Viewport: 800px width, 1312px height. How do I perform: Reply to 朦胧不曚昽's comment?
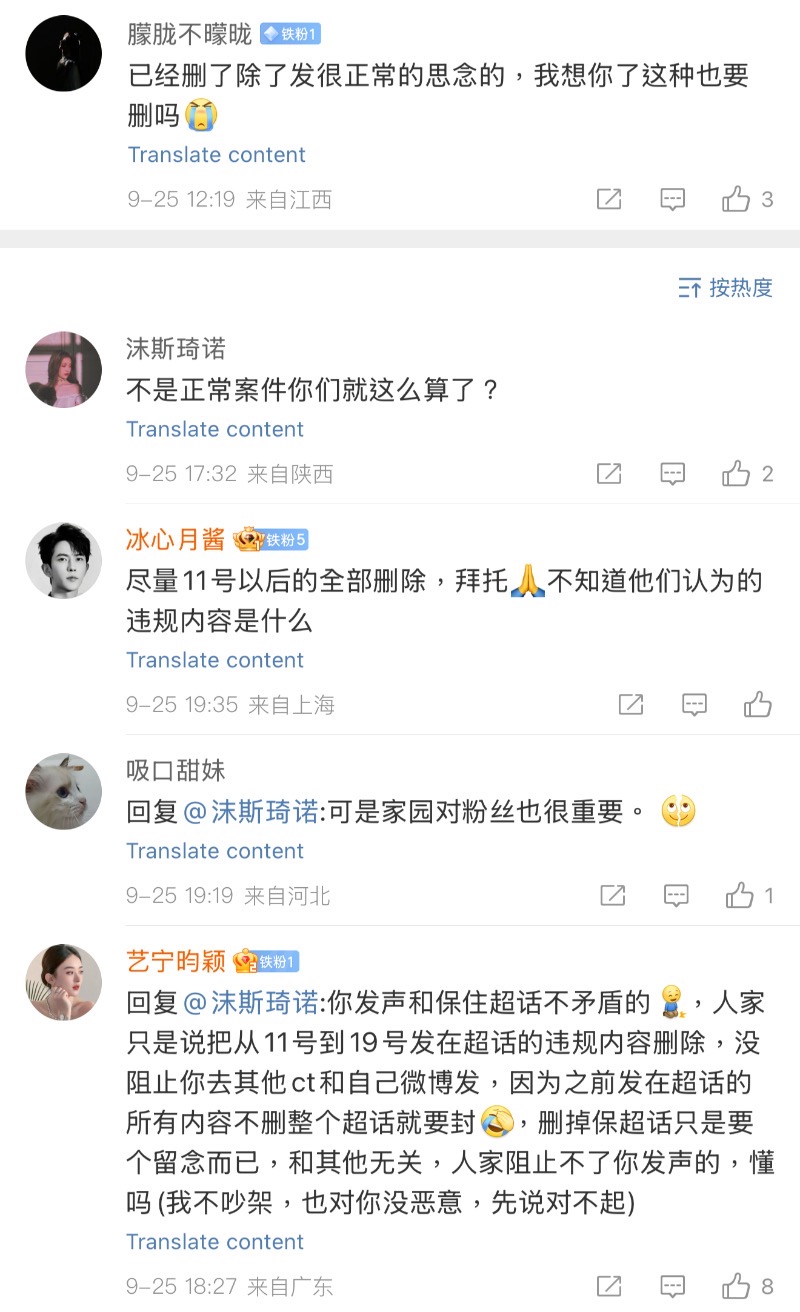pos(673,199)
